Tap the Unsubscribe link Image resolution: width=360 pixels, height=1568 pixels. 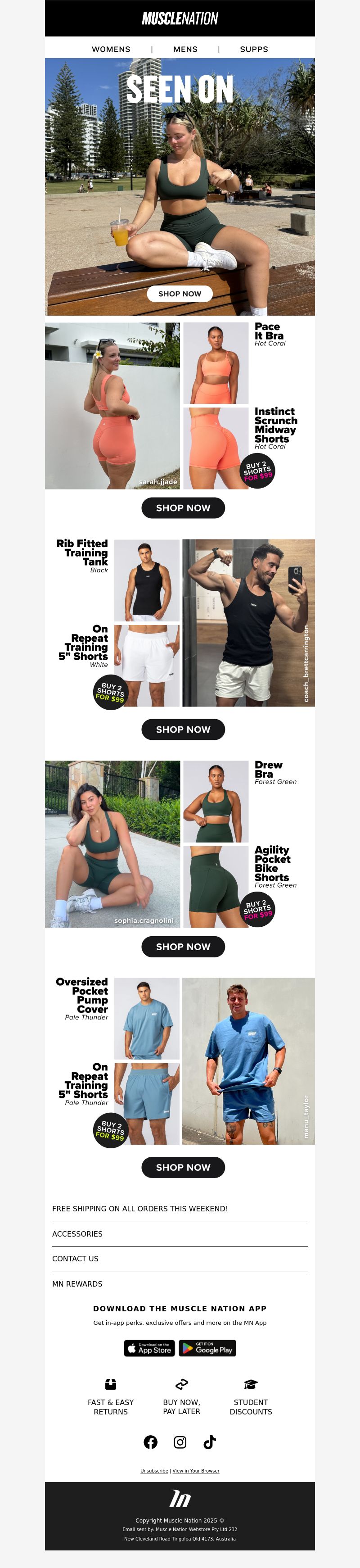click(154, 1471)
